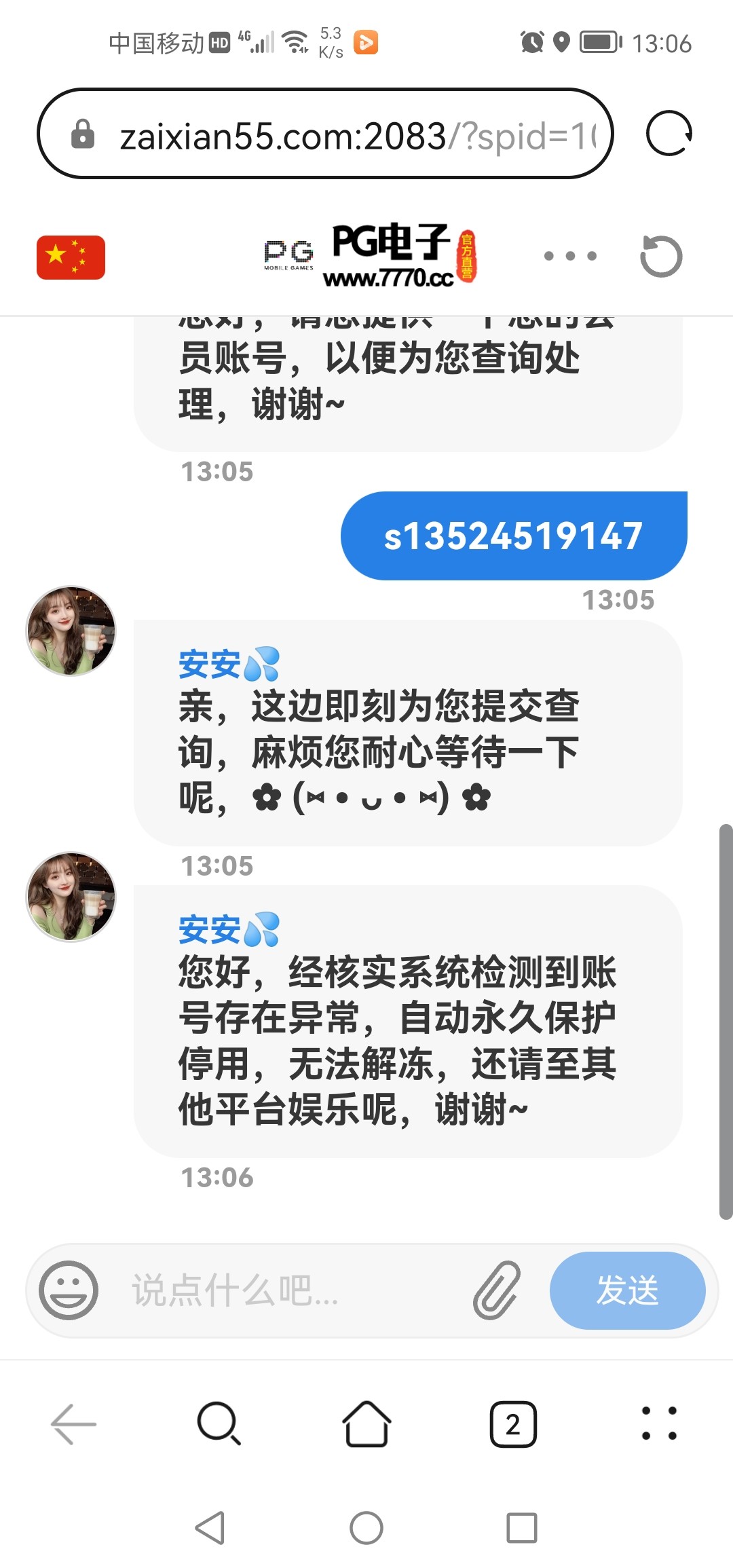Screen dimensions: 733x1568
Task: Focus the message input field
Action: tap(285, 1290)
